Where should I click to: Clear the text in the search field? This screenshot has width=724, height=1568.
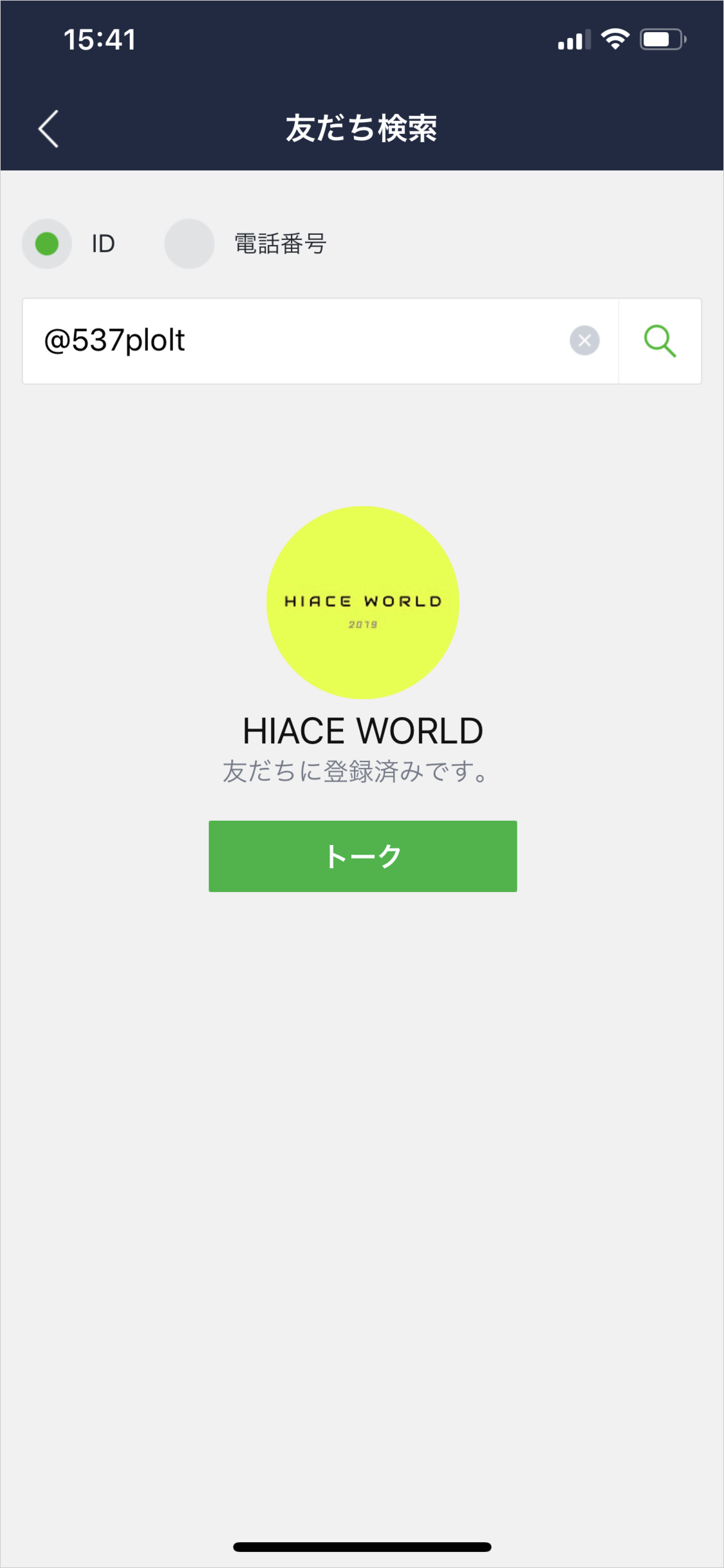coord(584,341)
